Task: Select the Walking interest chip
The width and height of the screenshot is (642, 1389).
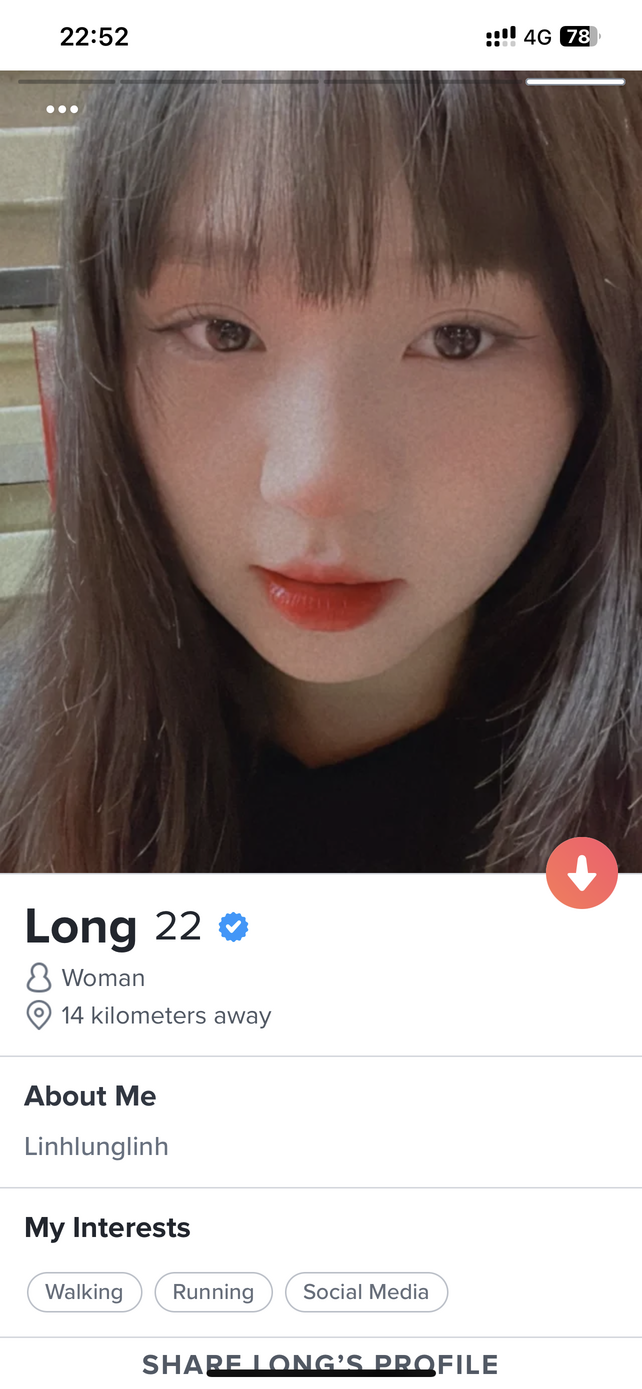Action: [85, 1292]
